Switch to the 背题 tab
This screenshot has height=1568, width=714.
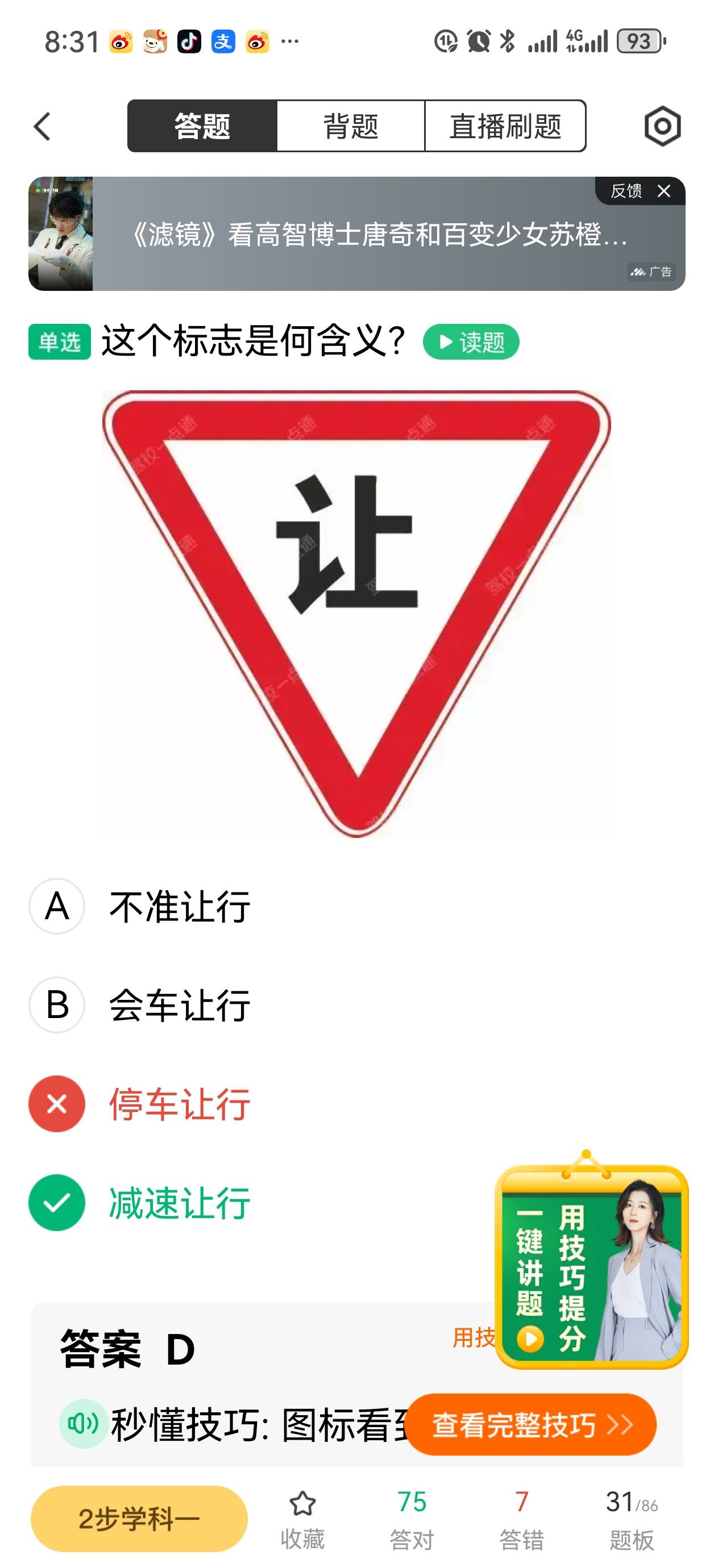[x=350, y=127]
